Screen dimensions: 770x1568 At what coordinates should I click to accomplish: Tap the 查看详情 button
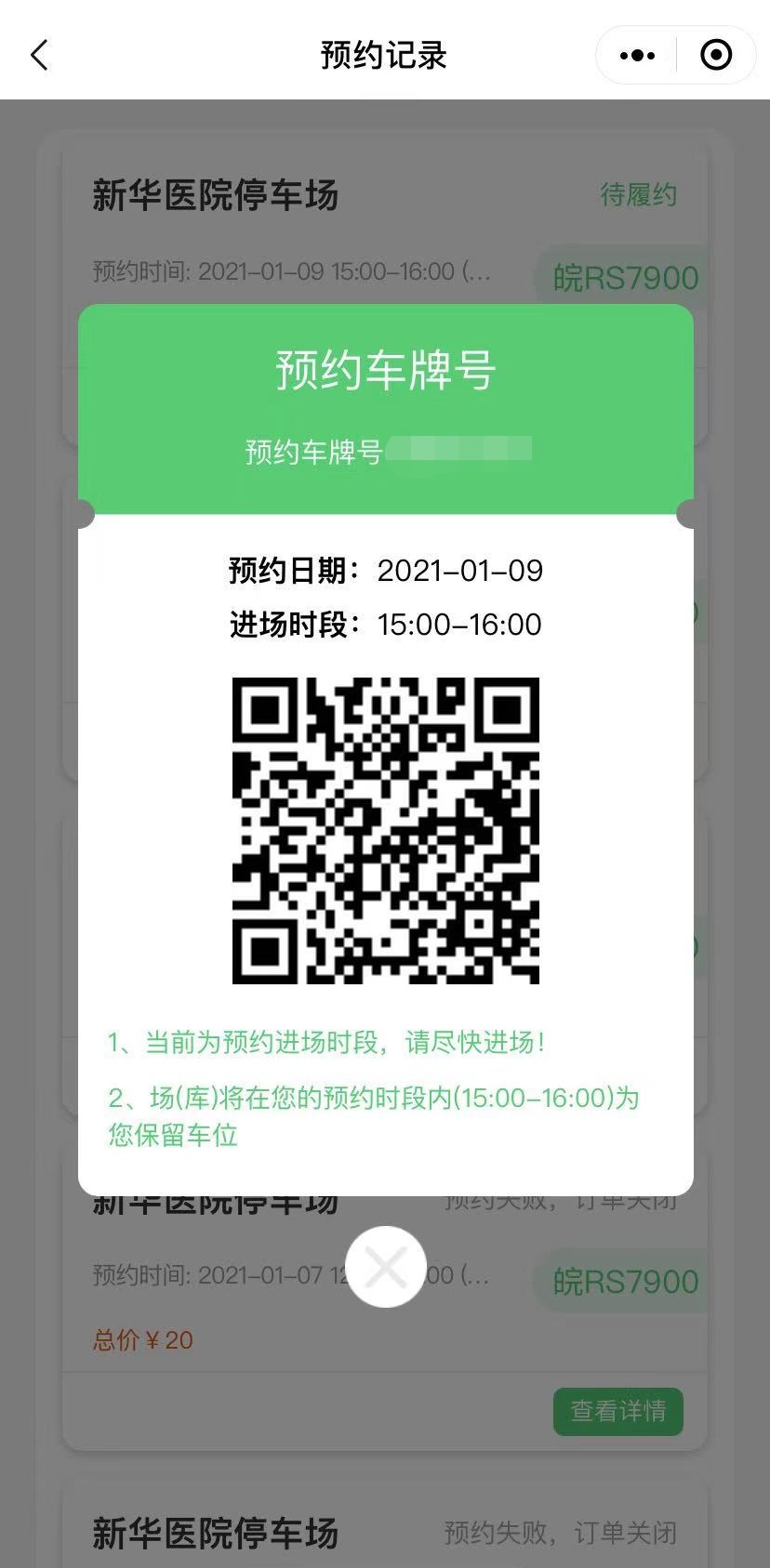click(617, 1411)
